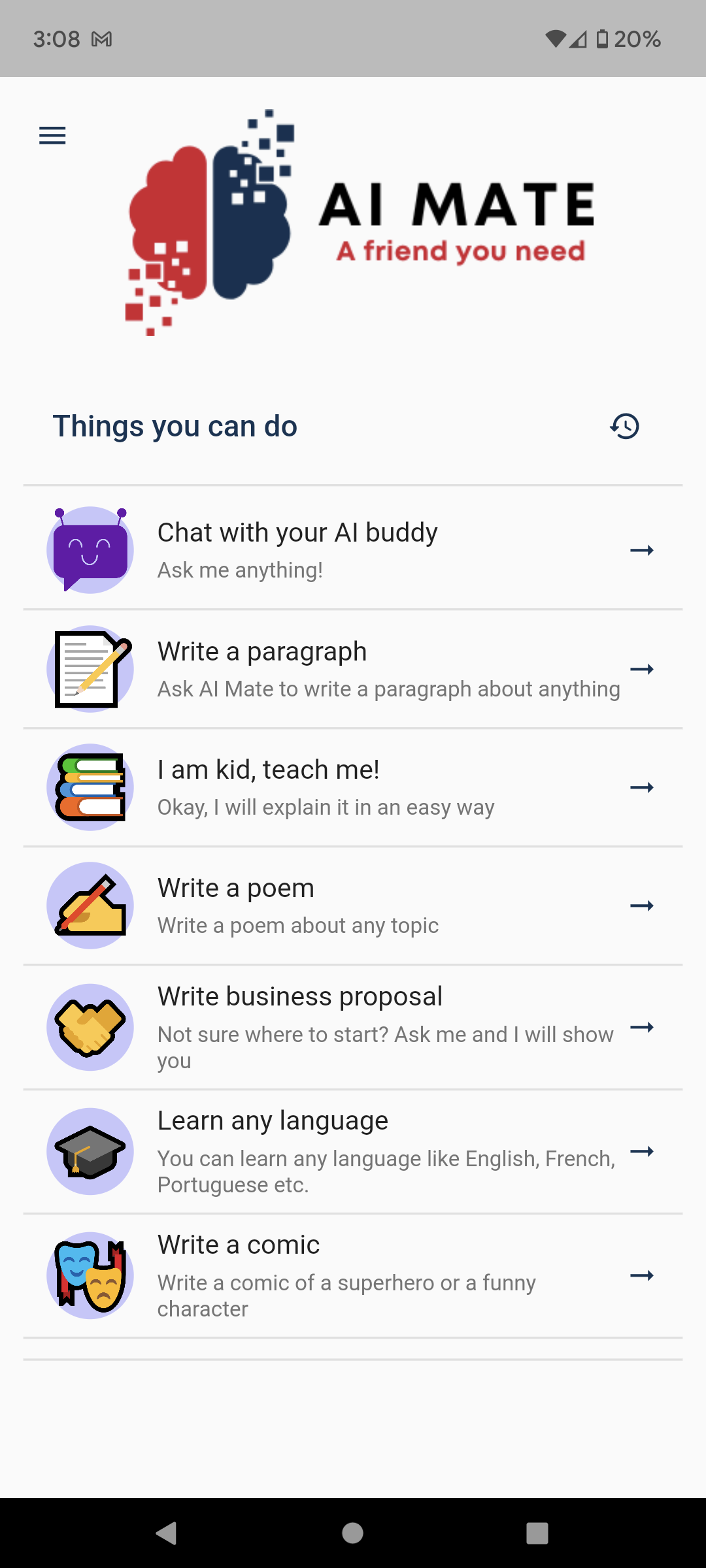Select Learn any language

coord(353,1151)
